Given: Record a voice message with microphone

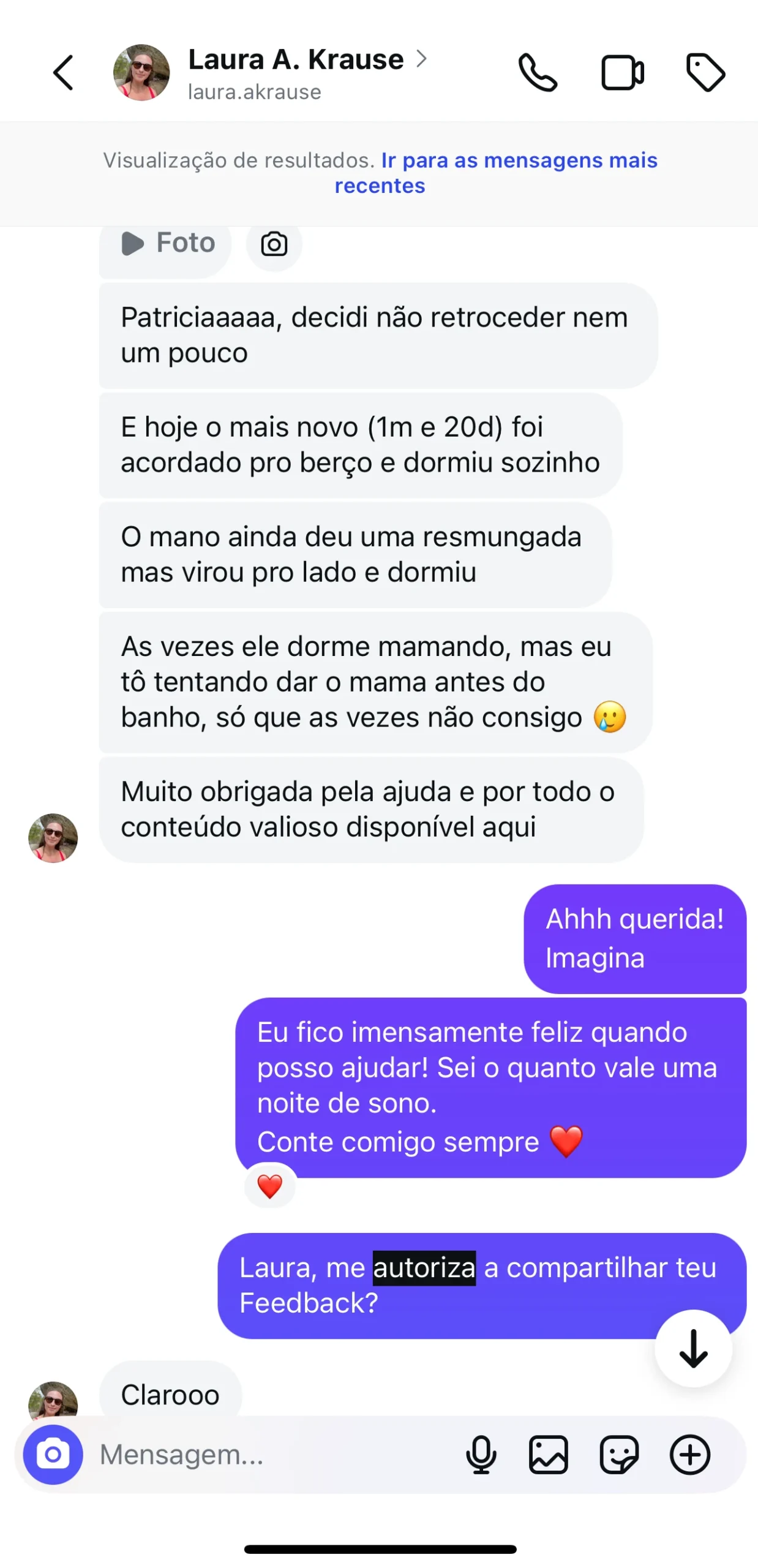Looking at the screenshot, I should pyautogui.click(x=481, y=1453).
